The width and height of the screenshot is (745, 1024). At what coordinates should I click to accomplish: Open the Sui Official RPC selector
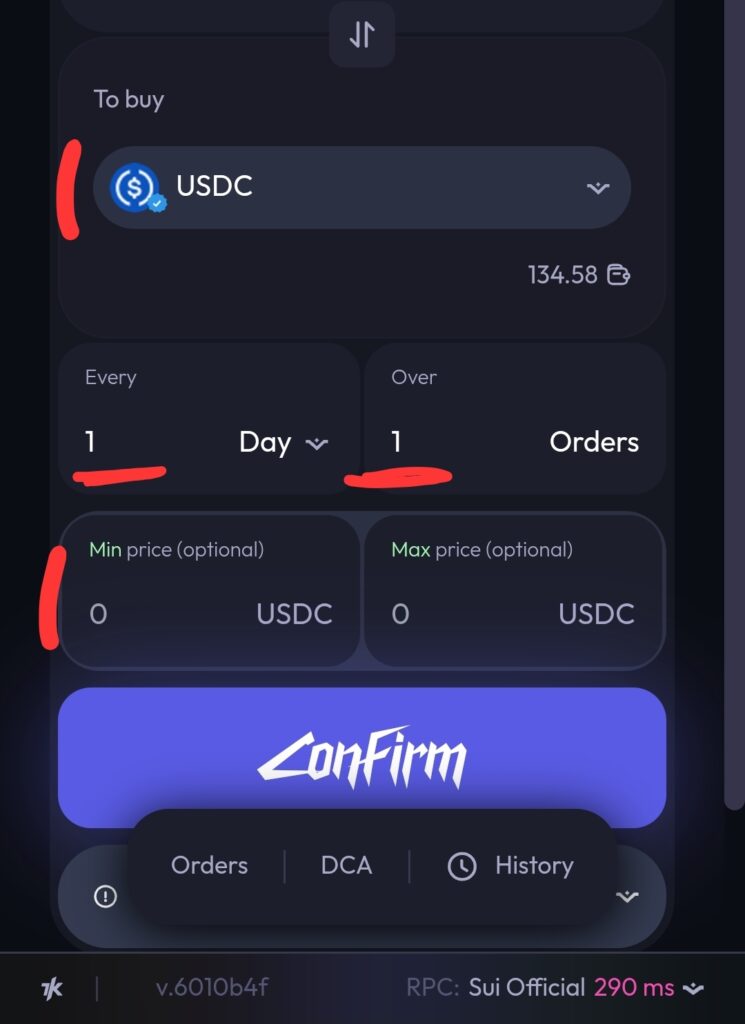pyautogui.click(x=580, y=988)
